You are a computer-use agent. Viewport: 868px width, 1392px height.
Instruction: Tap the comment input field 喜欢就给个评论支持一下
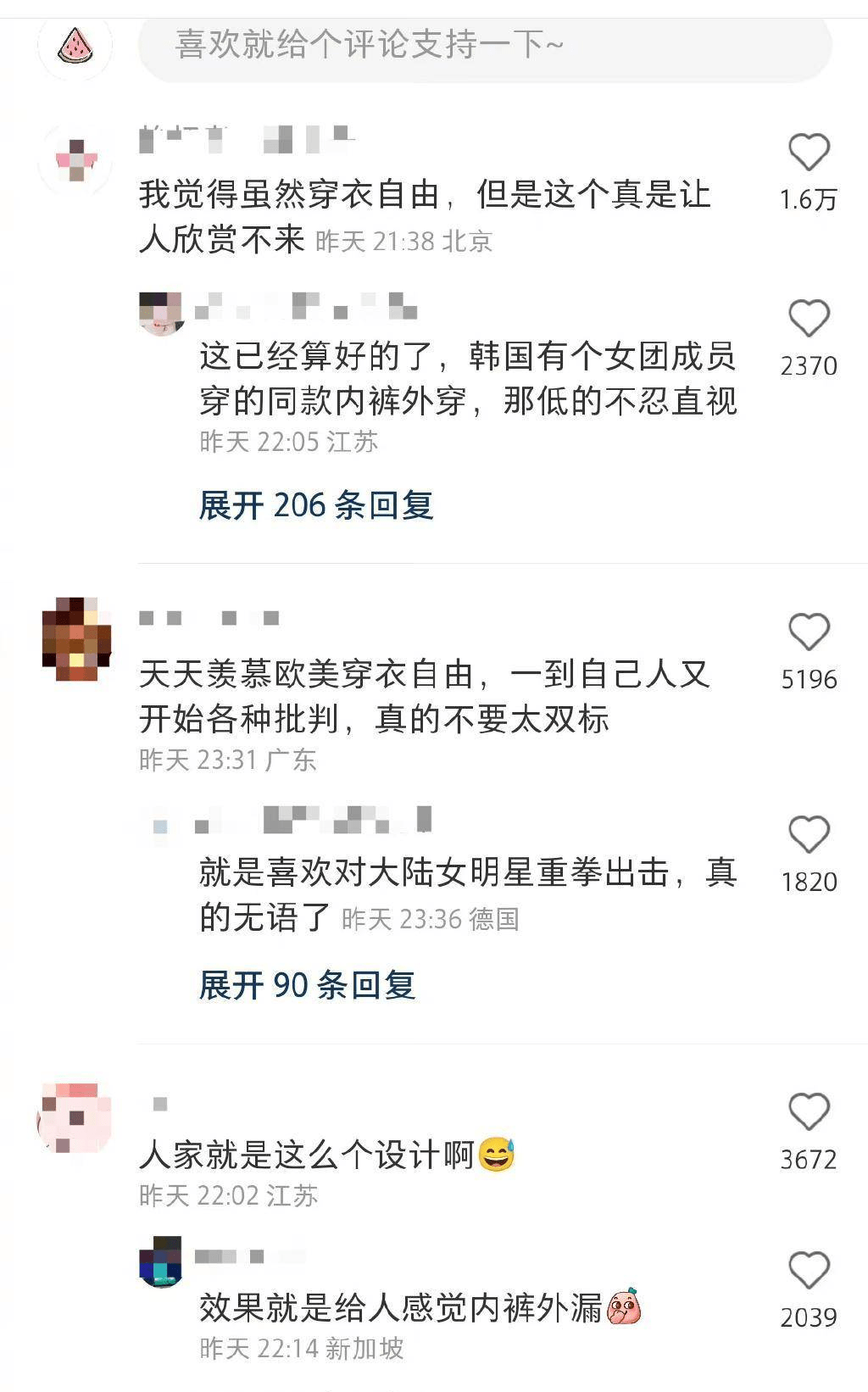pos(483,45)
